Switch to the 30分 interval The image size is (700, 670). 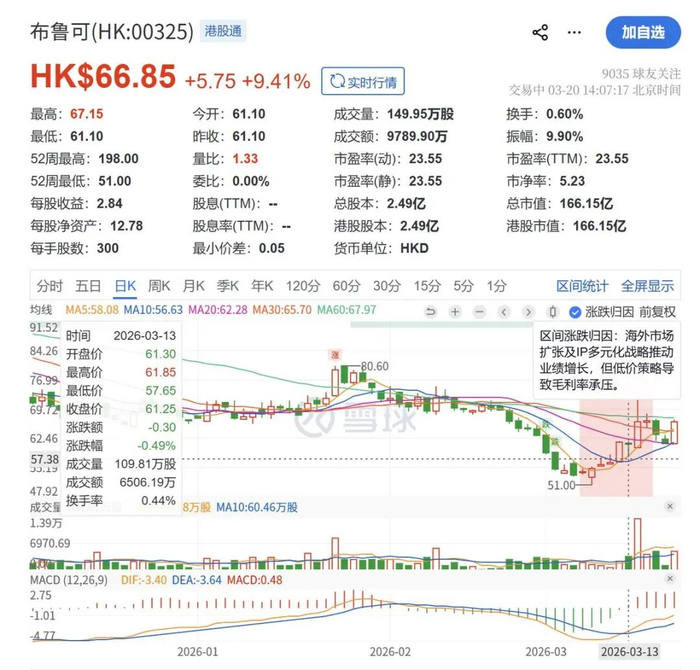(386, 285)
